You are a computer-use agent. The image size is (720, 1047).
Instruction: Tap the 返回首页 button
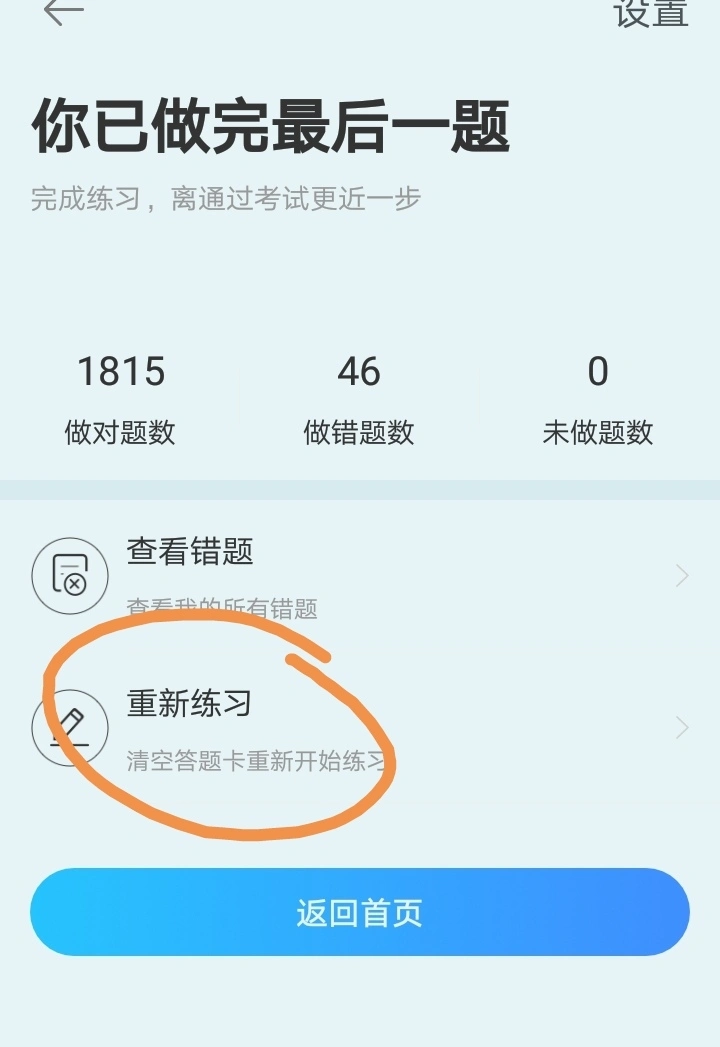coord(360,912)
